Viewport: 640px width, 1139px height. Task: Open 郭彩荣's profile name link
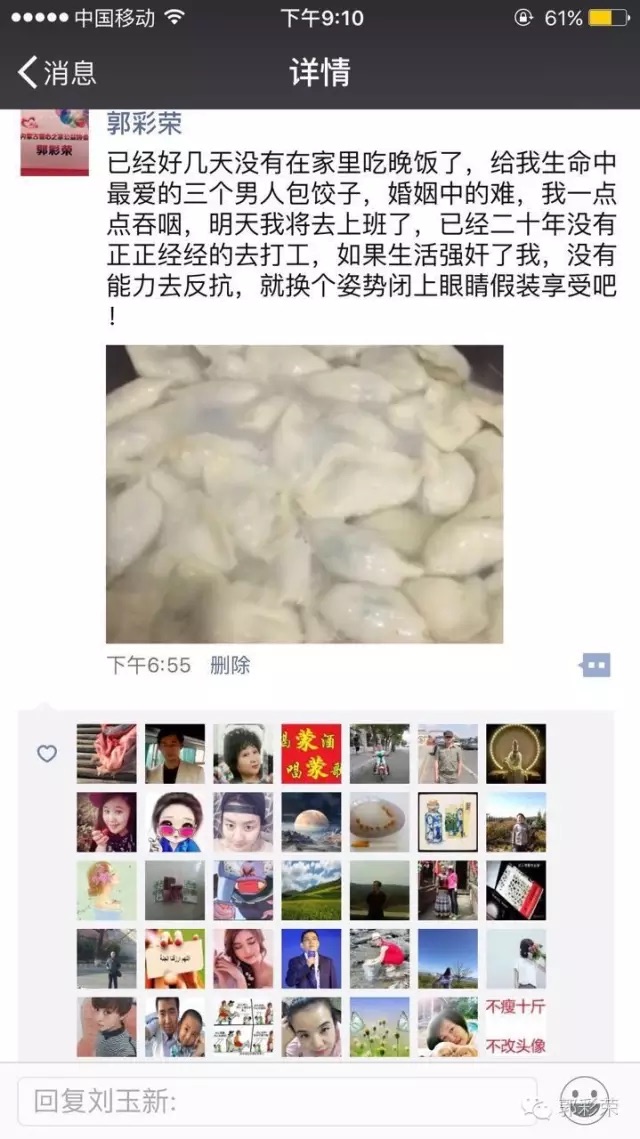click(x=144, y=123)
